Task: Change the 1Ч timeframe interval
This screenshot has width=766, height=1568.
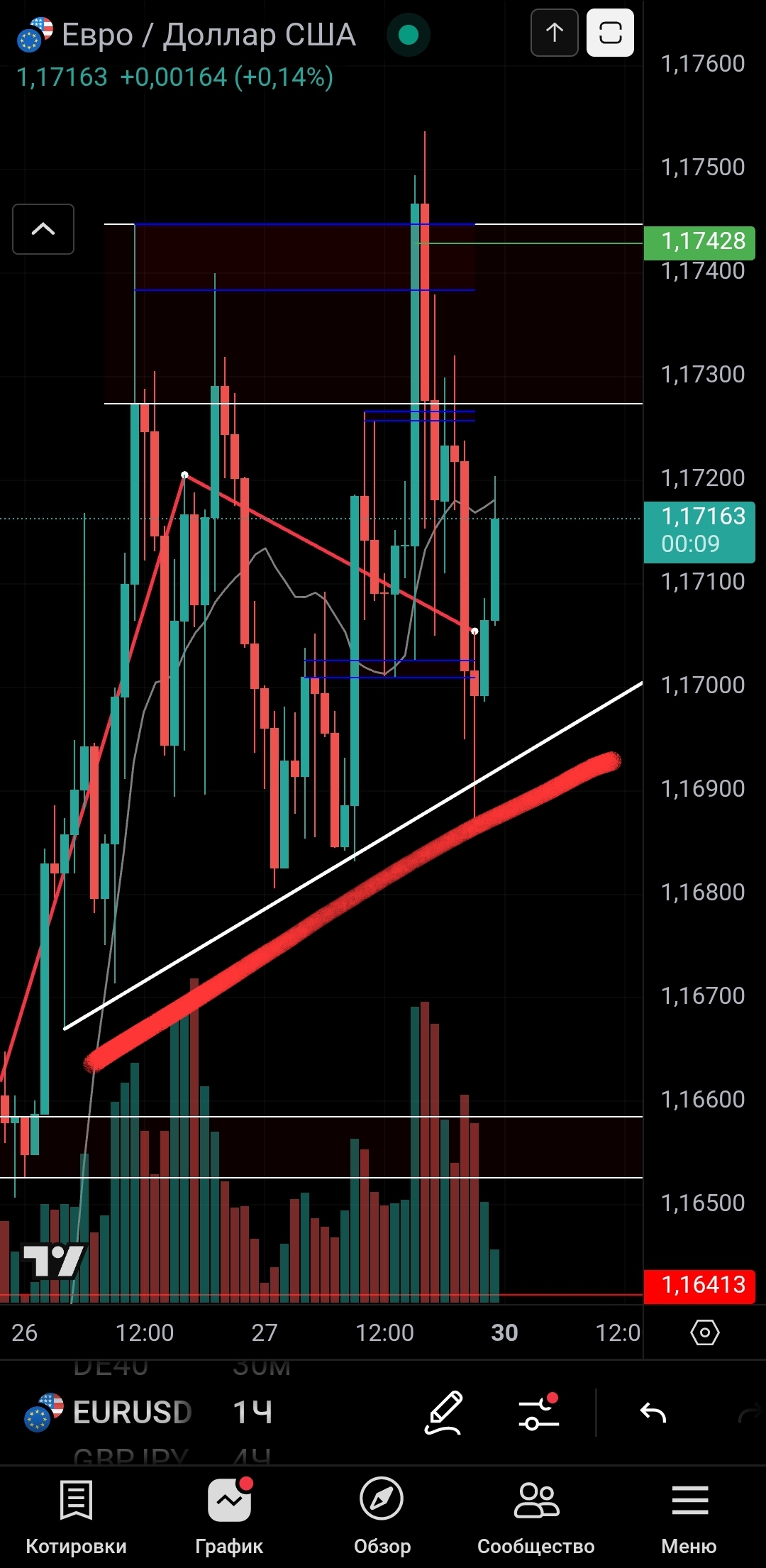Action: 252,1412
